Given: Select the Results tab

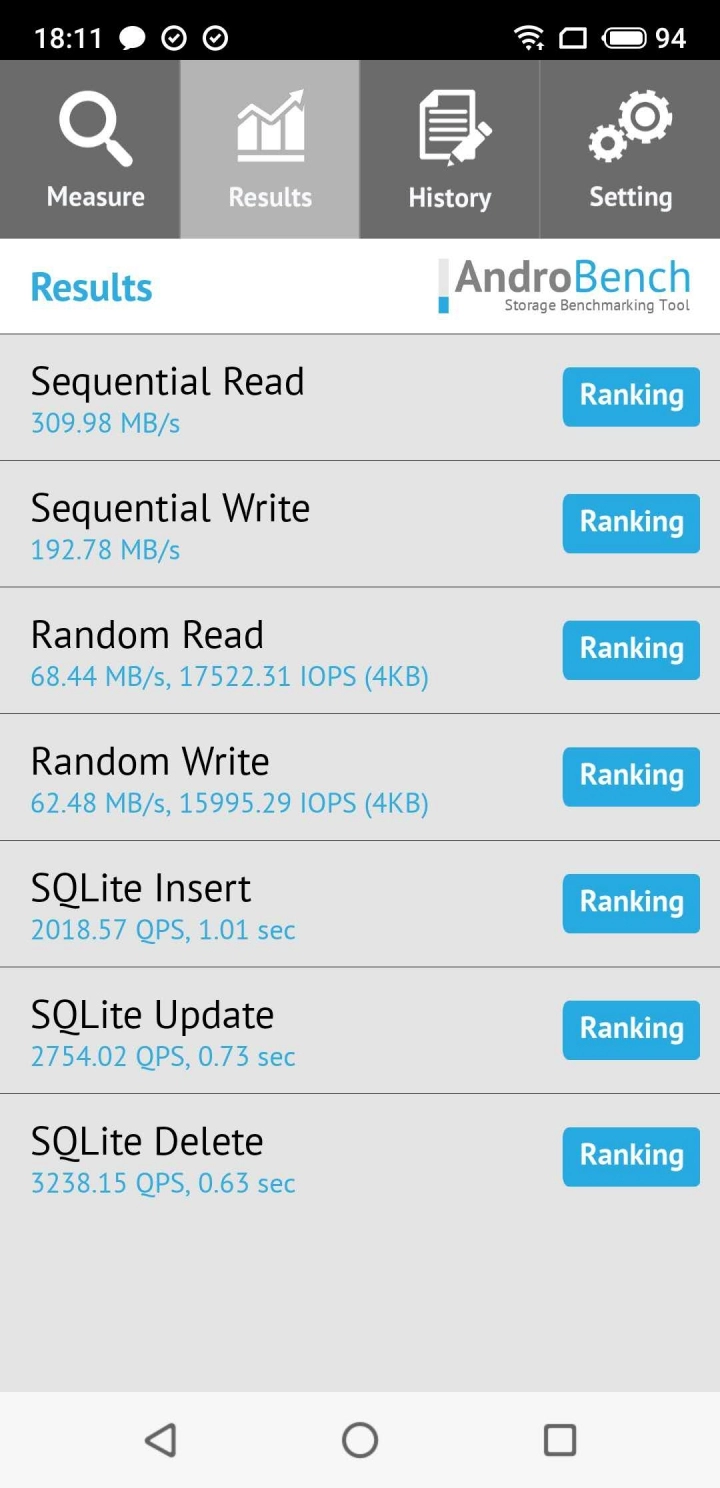Looking at the screenshot, I should click(270, 150).
